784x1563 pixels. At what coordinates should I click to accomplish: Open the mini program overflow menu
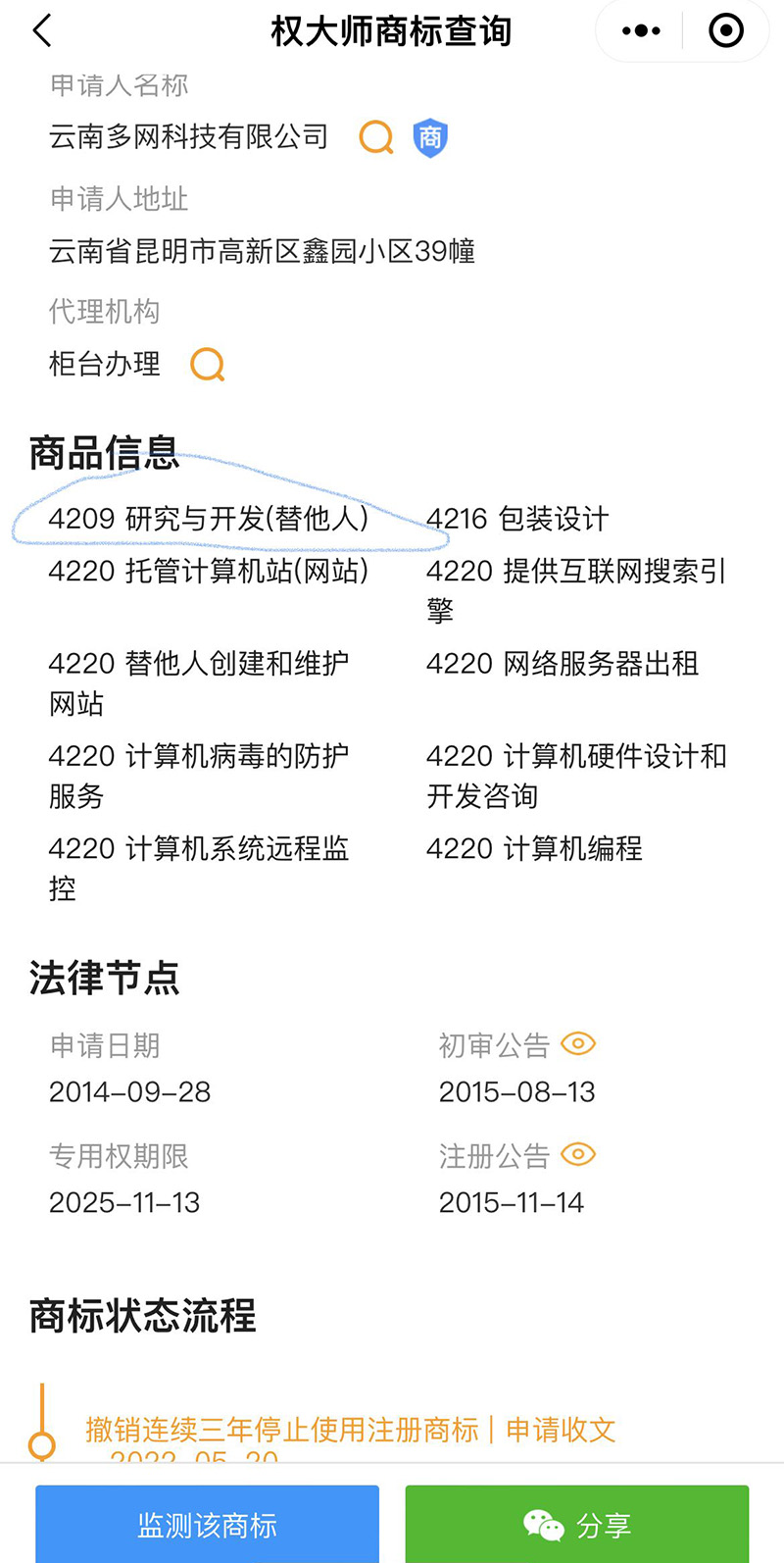point(641,31)
